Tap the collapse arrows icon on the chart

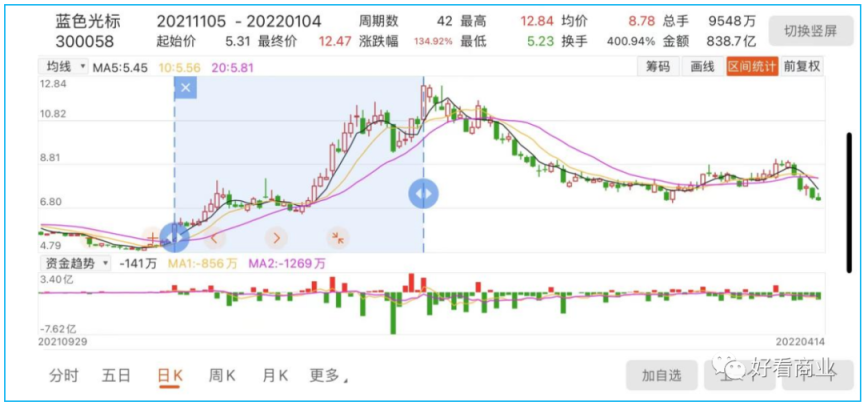click(338, 237)
